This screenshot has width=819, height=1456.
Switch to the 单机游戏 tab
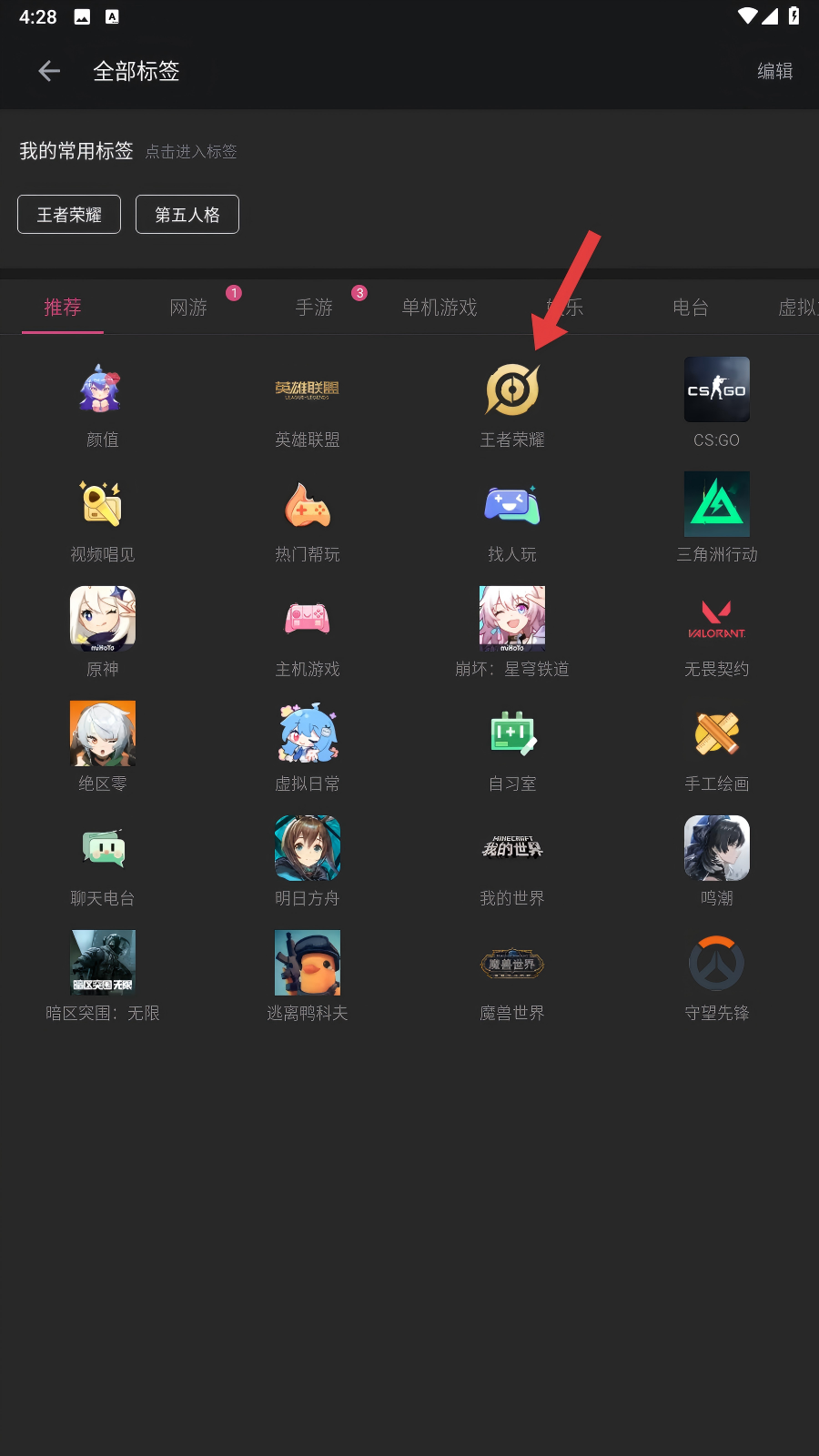(440, 308)
